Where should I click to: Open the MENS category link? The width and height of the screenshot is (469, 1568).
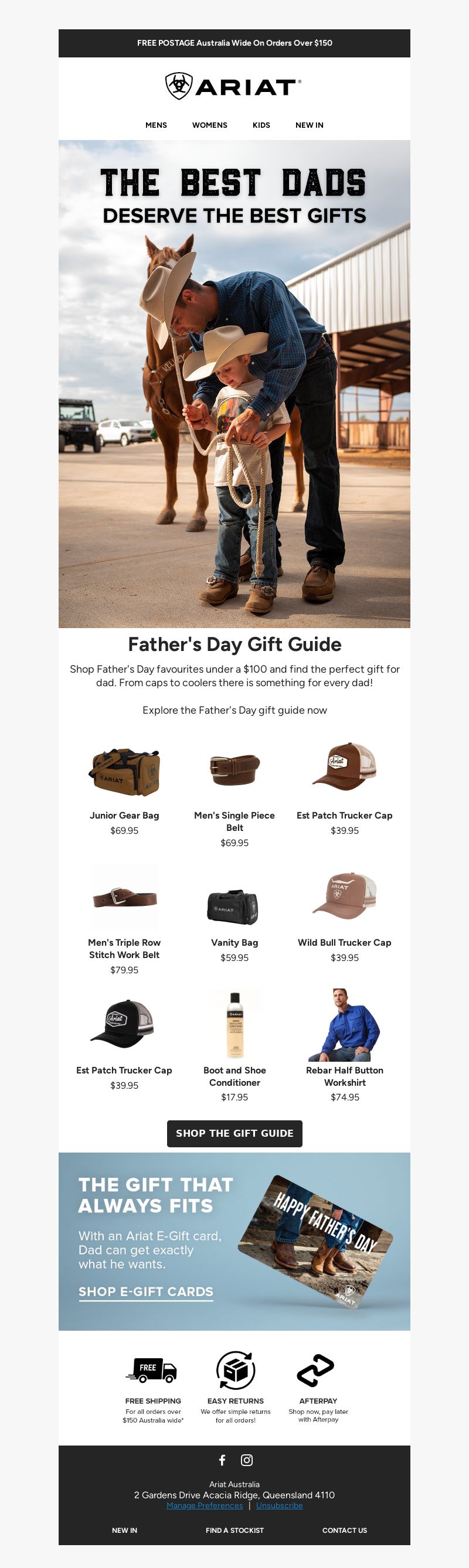(156, 125)
